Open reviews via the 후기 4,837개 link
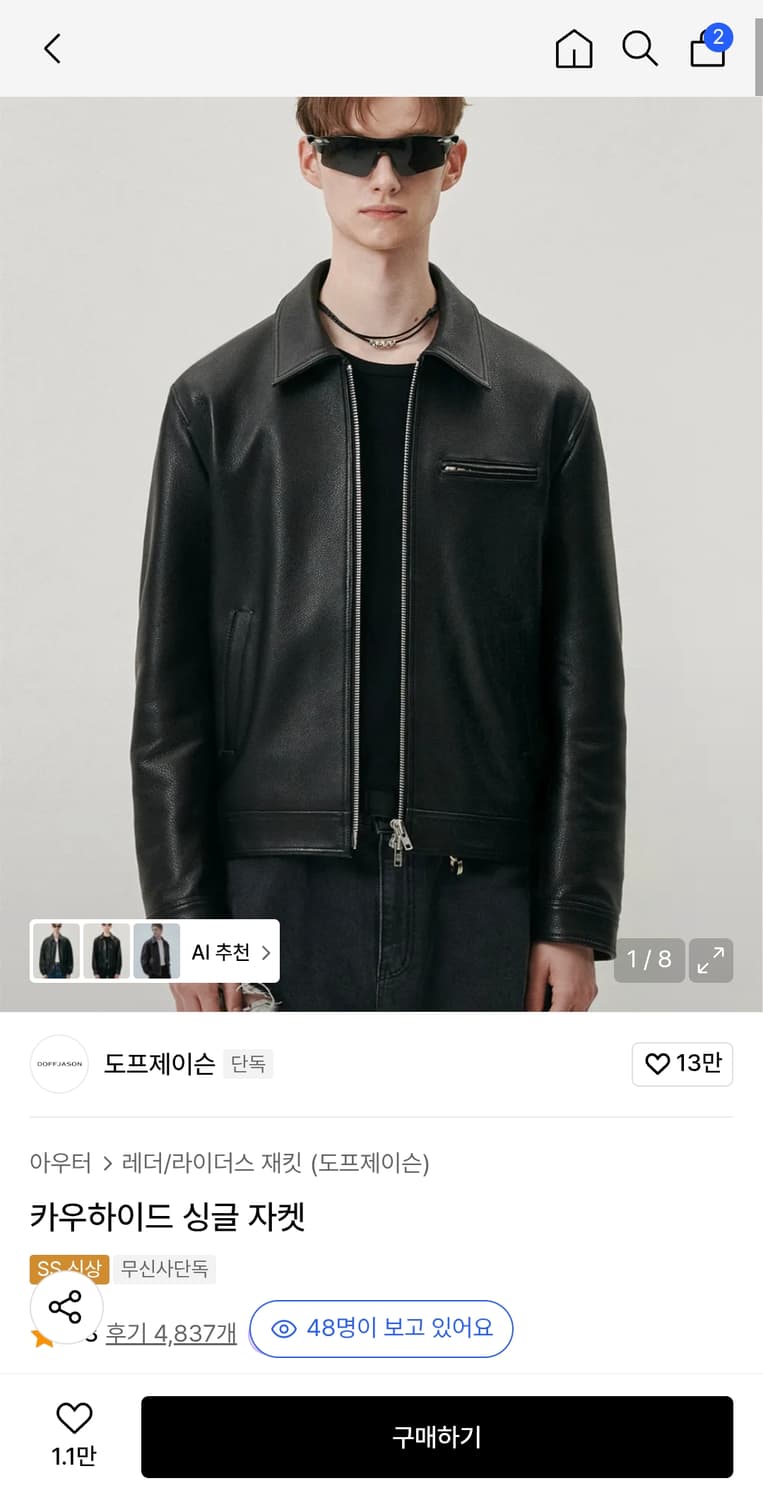Image resolution: width=763 pixels, height=1500 pixels. pyautogui.click(x=170, y=1335)
